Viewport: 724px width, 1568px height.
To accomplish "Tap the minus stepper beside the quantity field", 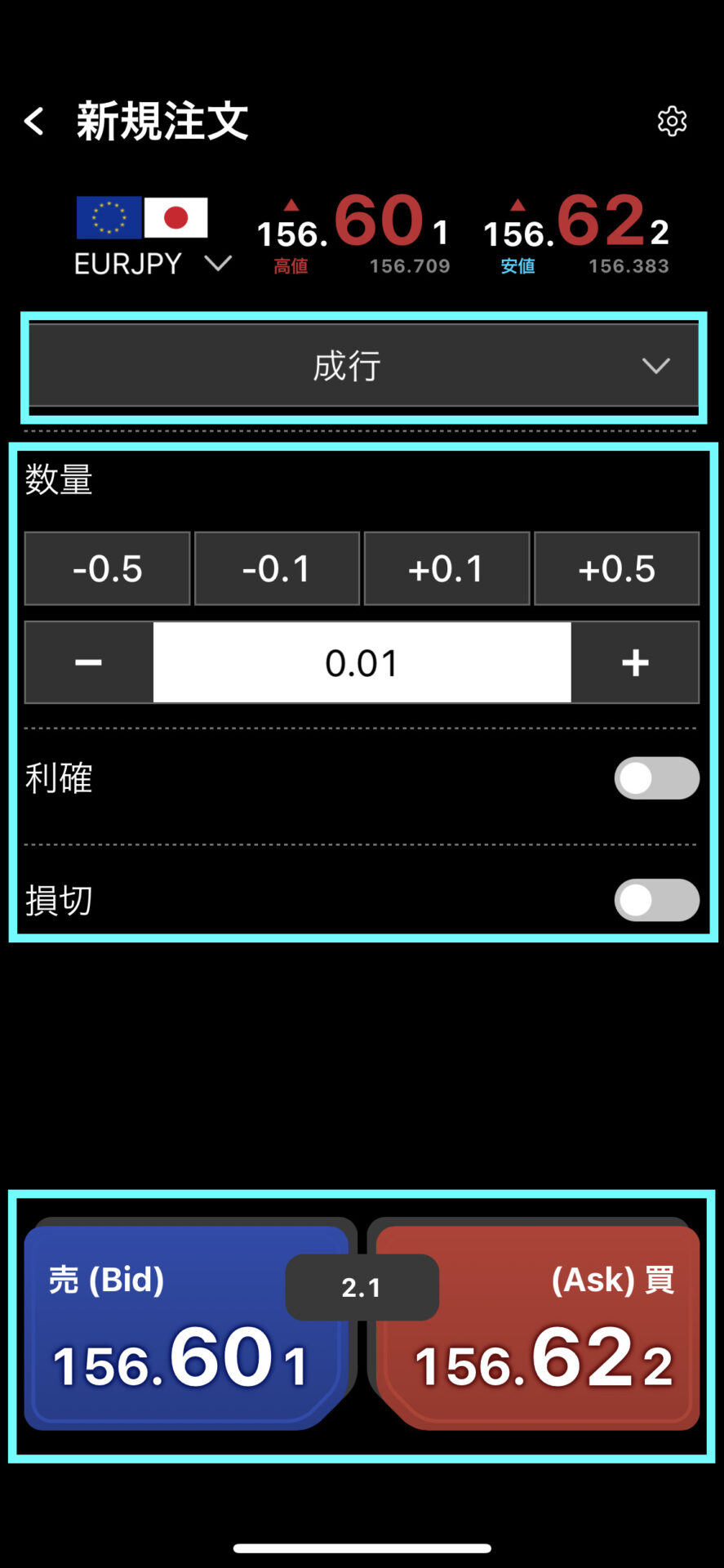I will pos(89,662).
